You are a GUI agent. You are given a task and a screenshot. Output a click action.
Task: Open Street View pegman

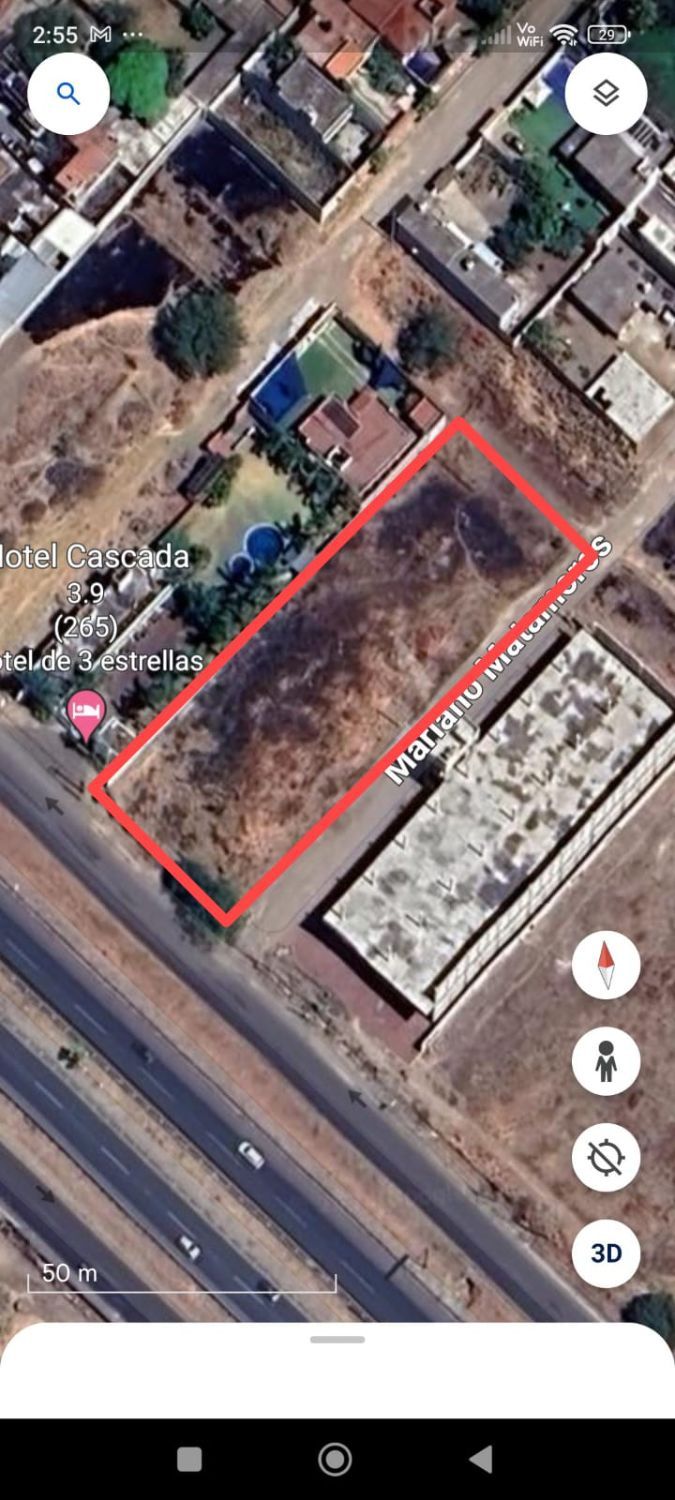coord(606,1061)
